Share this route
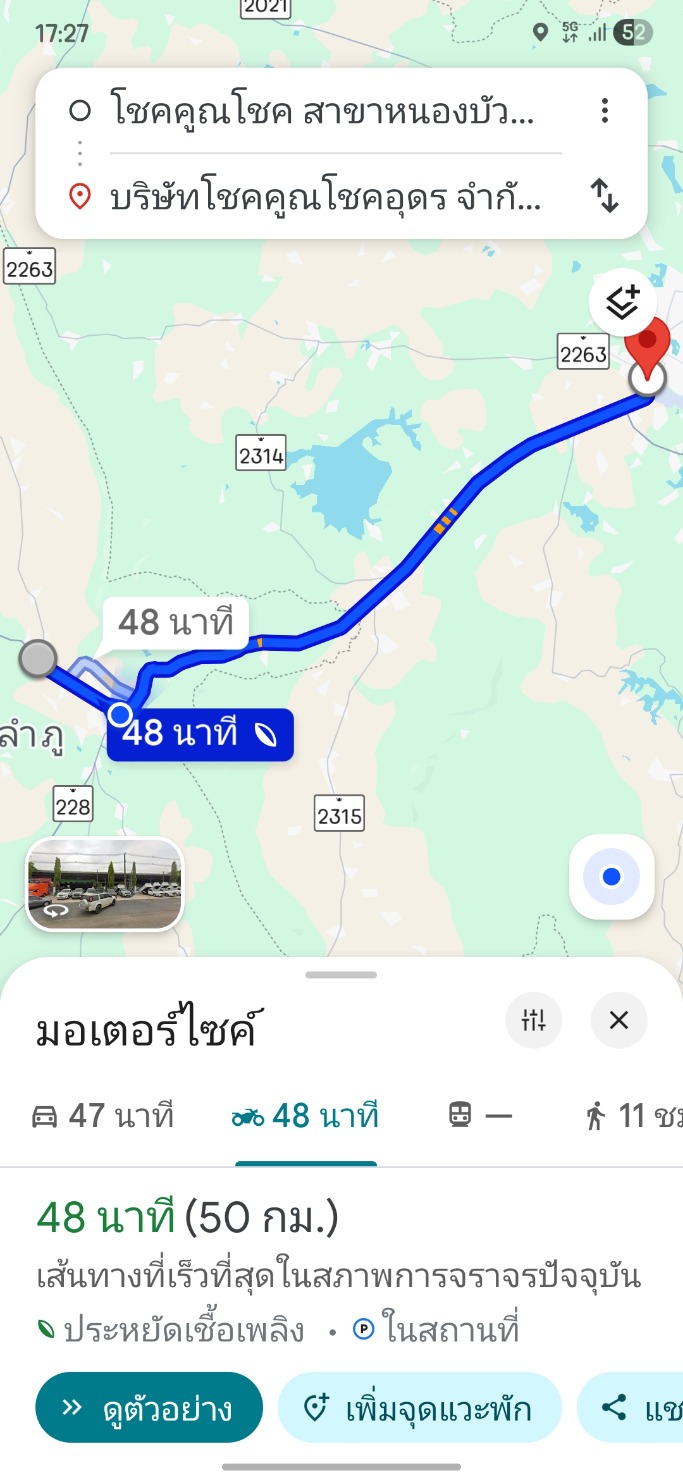The image size is (683, 1480). pos(635,1408)
